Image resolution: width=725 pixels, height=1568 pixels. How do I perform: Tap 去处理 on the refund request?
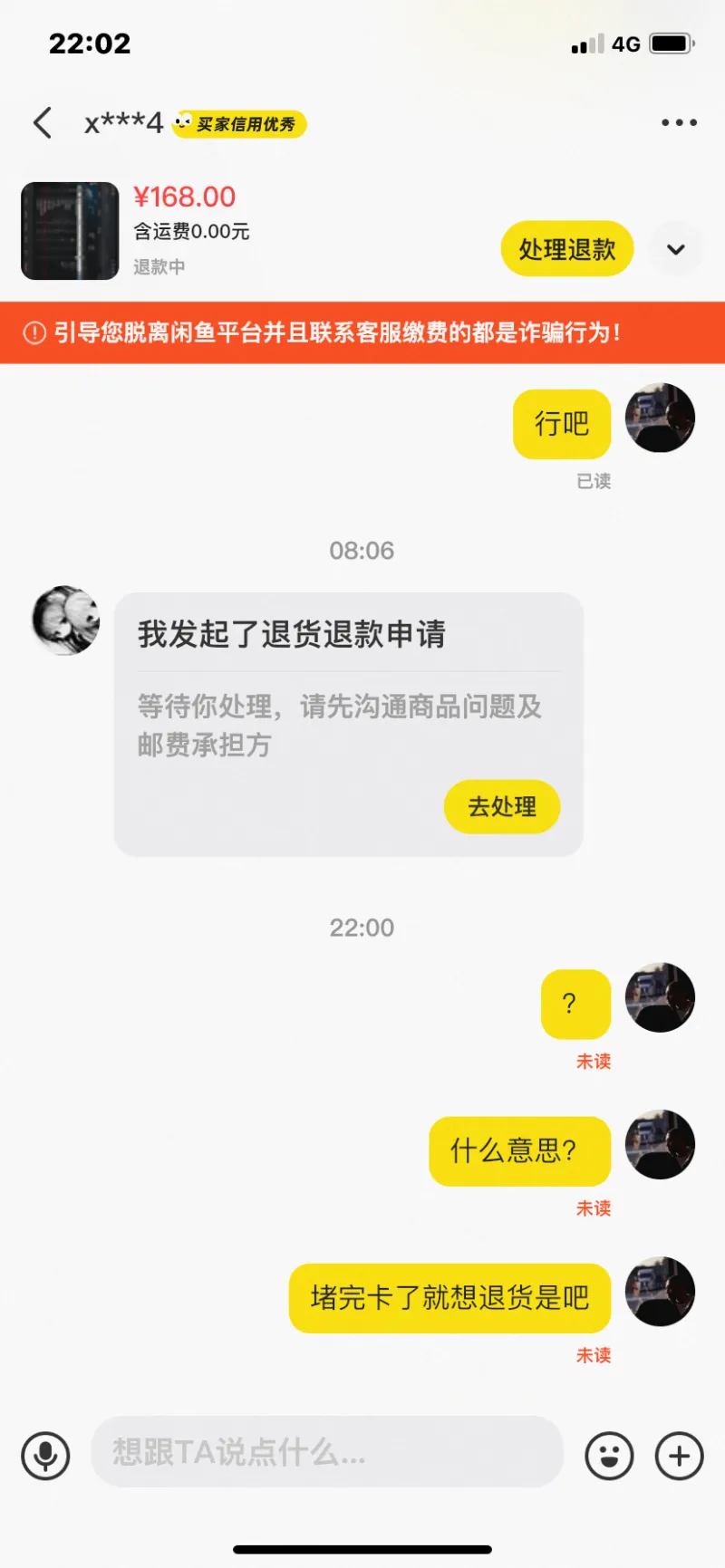pos(501,806)
